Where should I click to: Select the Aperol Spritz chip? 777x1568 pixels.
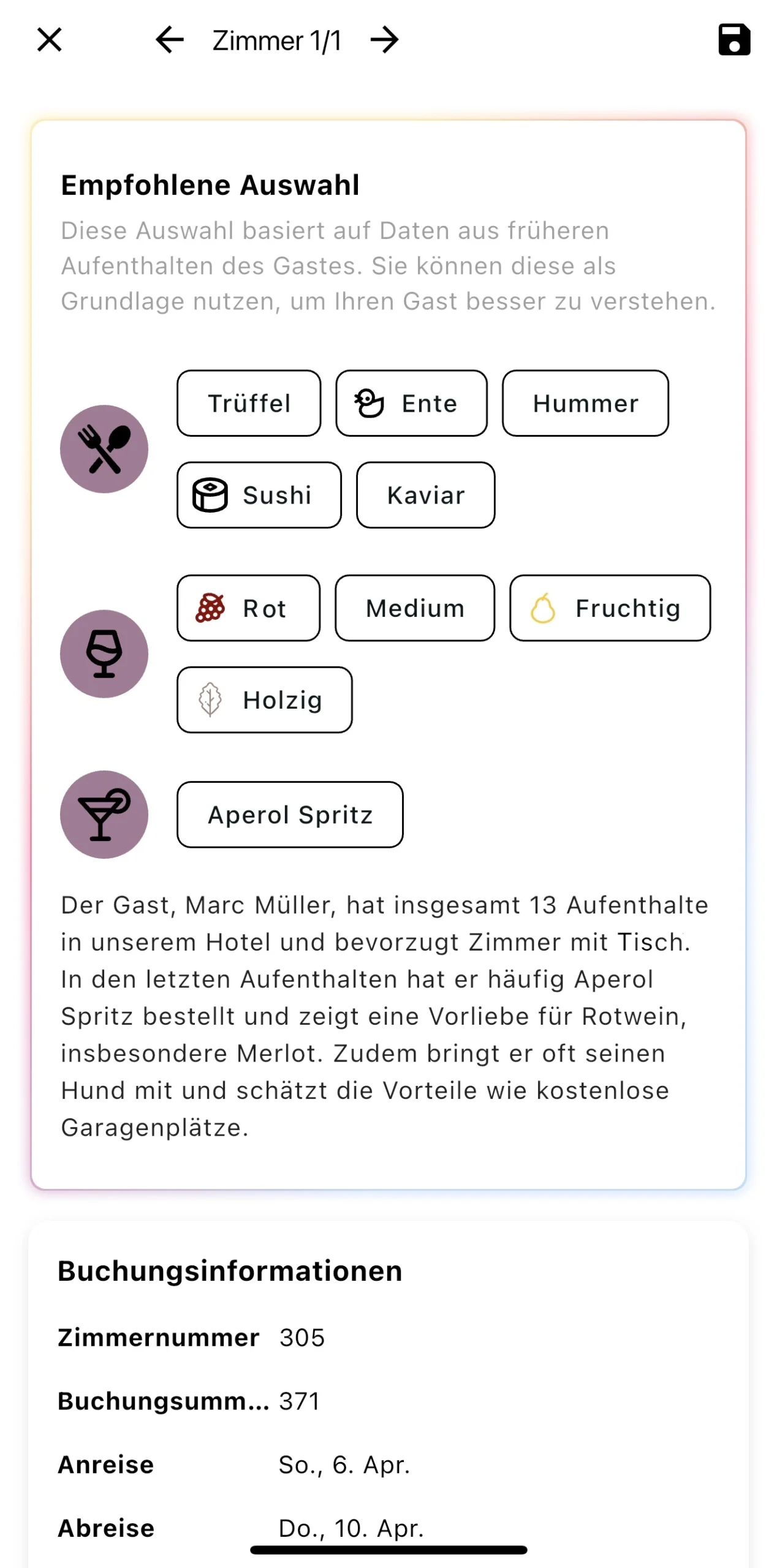click(290, 815)
